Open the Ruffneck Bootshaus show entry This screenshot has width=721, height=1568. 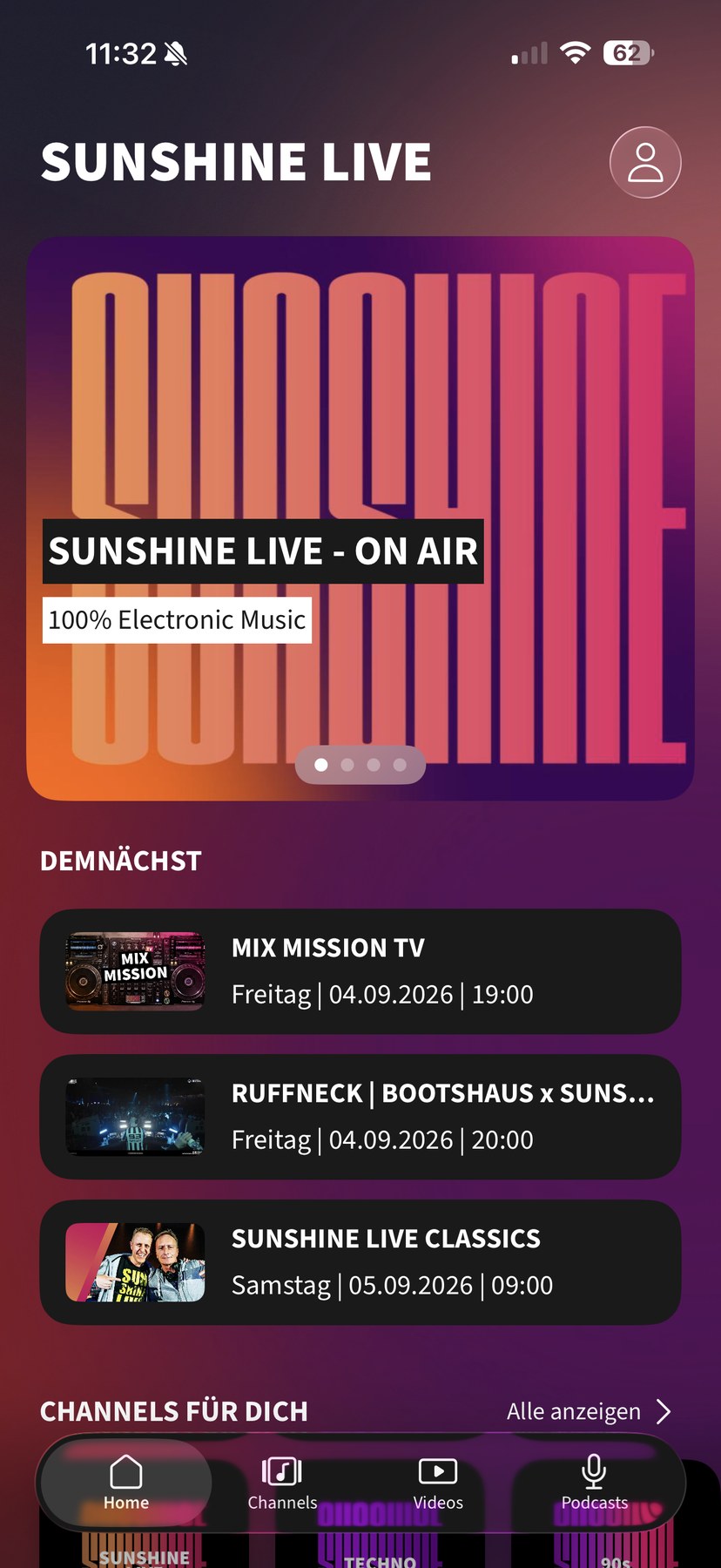[x=360, y=1117]
